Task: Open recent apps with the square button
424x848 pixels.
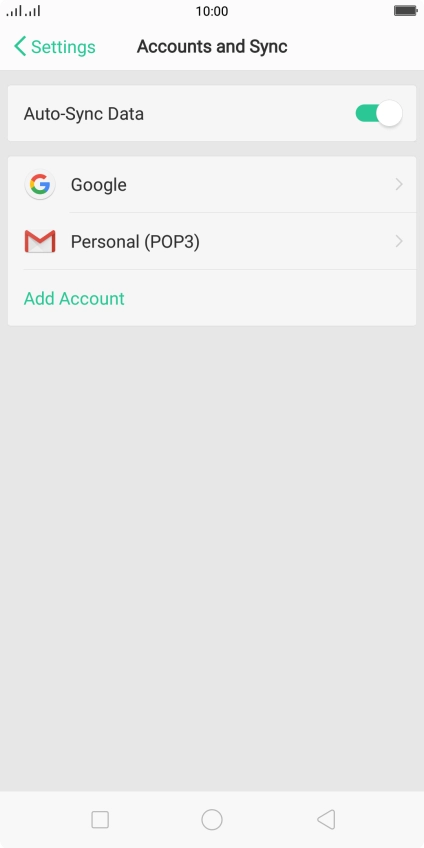Action: (100, 820)
